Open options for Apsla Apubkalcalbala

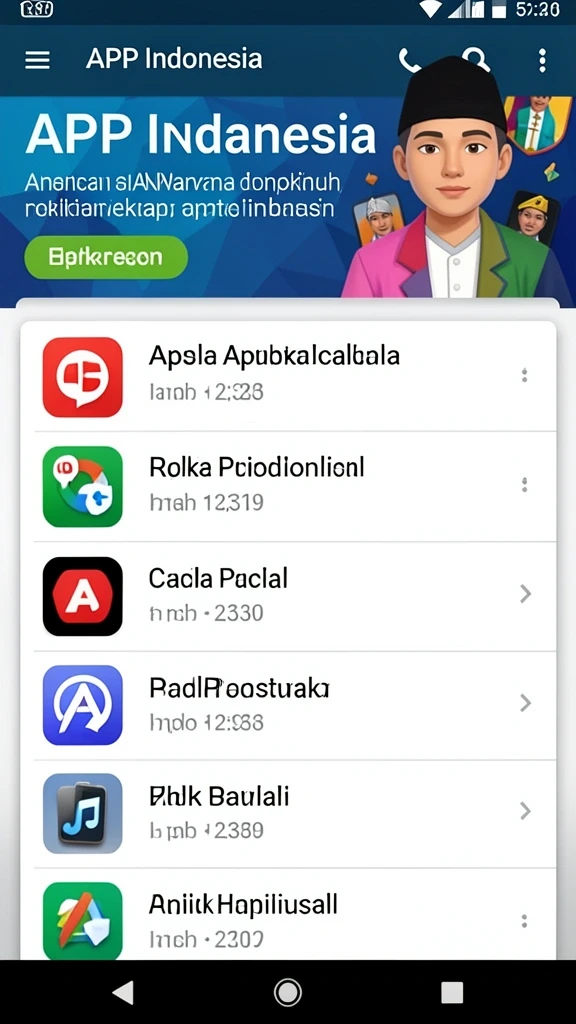coord(524,375)
